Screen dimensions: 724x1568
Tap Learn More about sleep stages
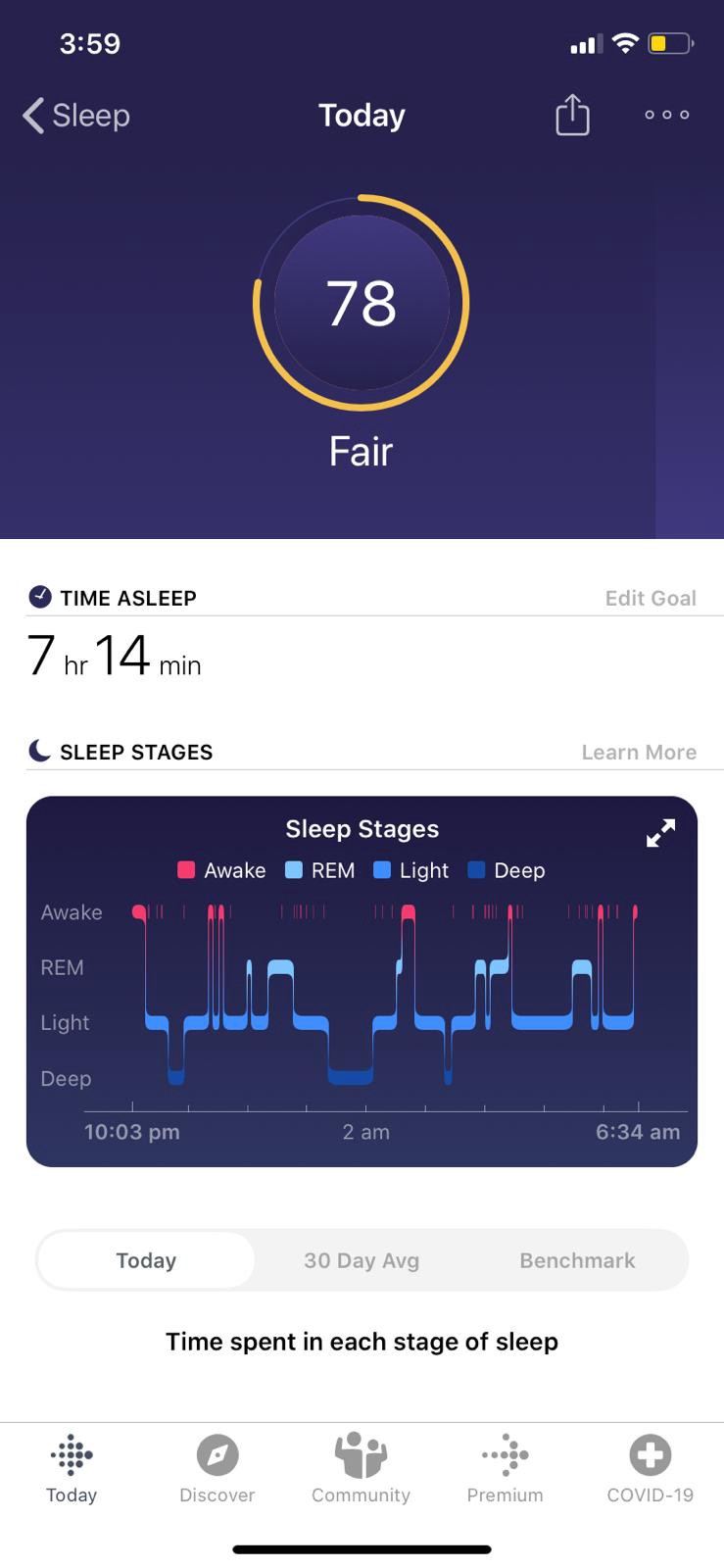[638, 751]
